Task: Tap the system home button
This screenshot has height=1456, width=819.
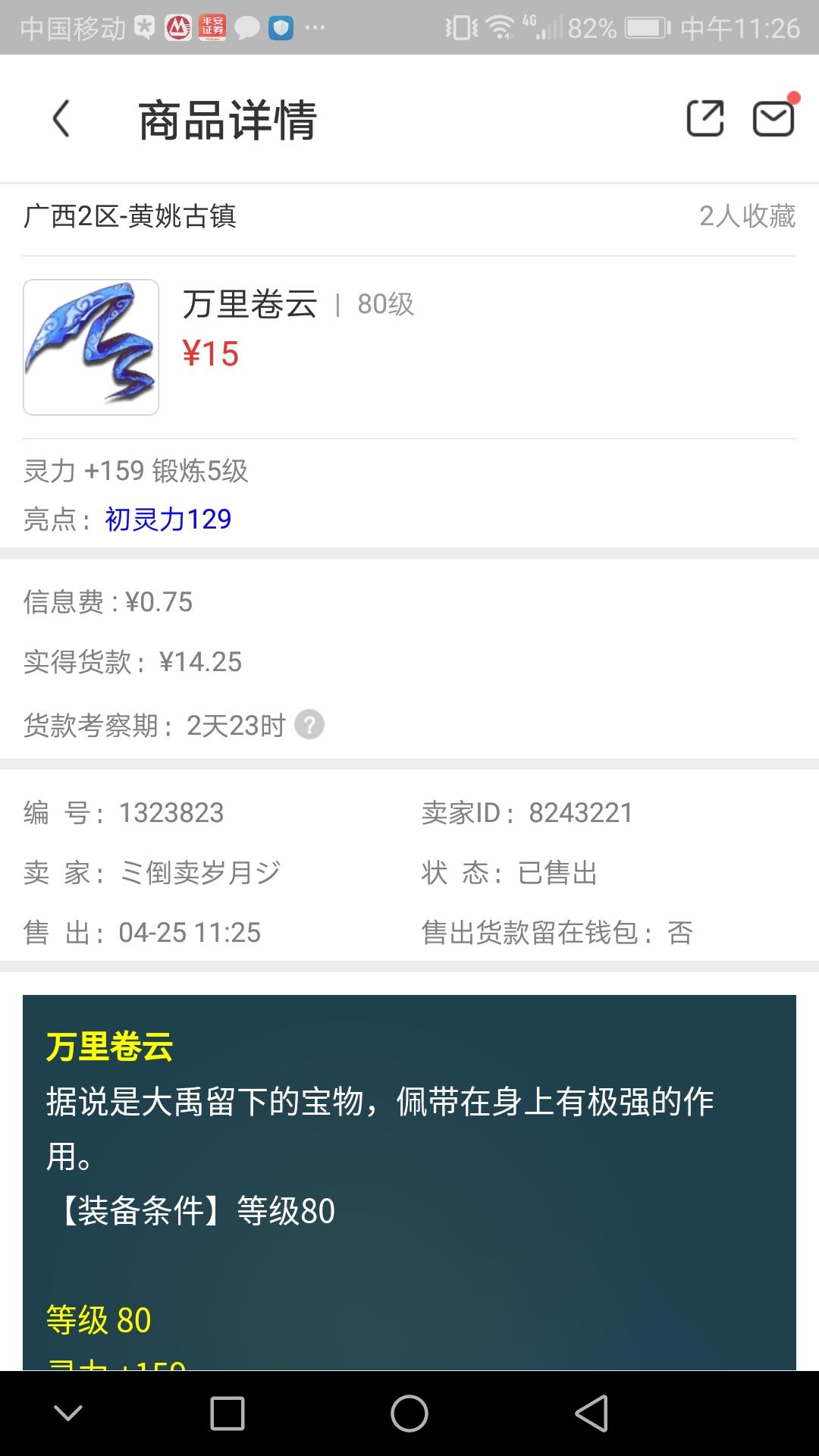Action: click(x=409, y=1414)
